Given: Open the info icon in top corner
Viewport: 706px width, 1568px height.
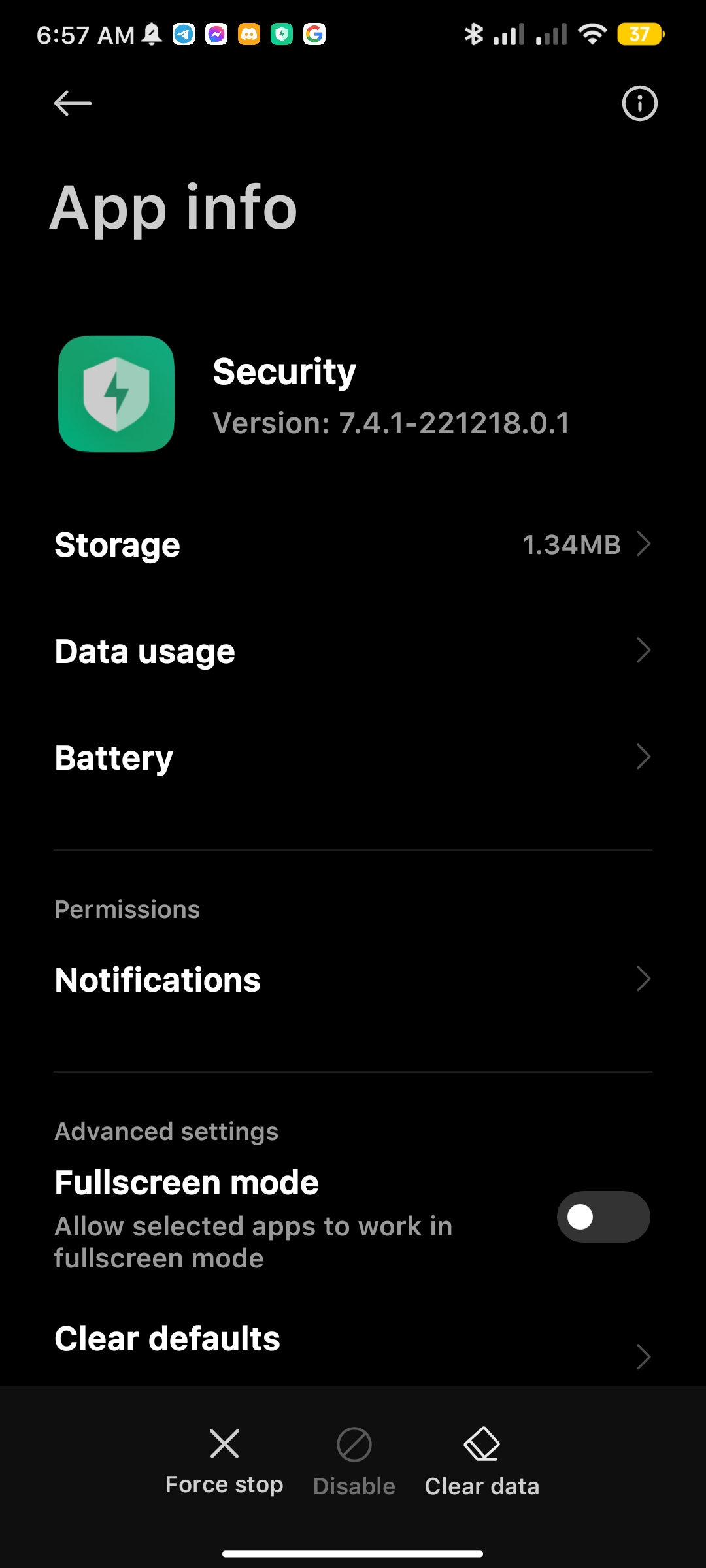Looking at the screenshot, I should point(639,103).
